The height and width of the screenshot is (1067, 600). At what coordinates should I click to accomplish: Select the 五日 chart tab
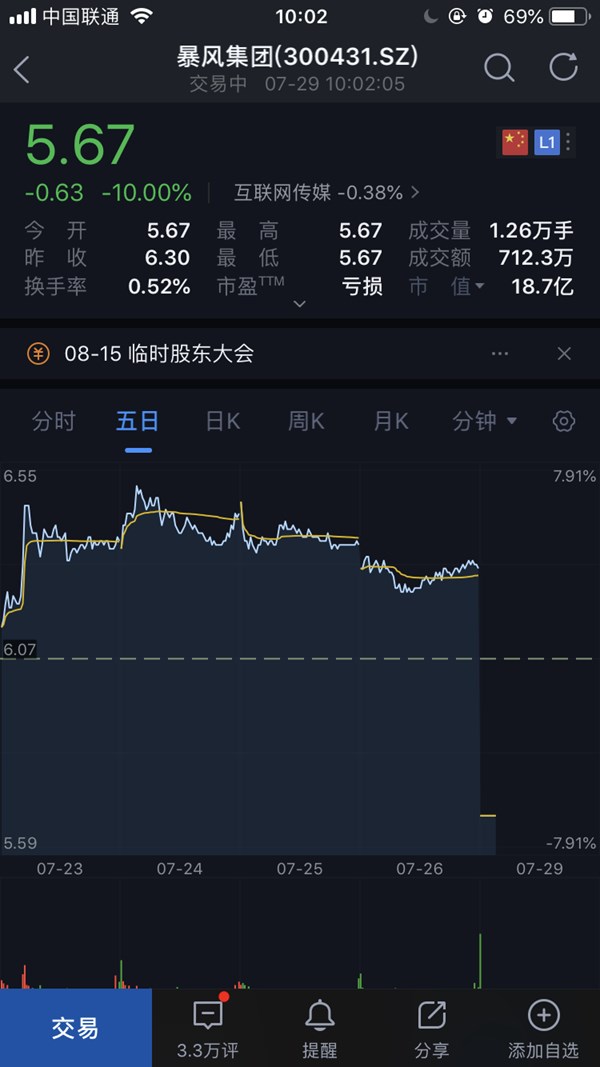(x=138, y=421)
